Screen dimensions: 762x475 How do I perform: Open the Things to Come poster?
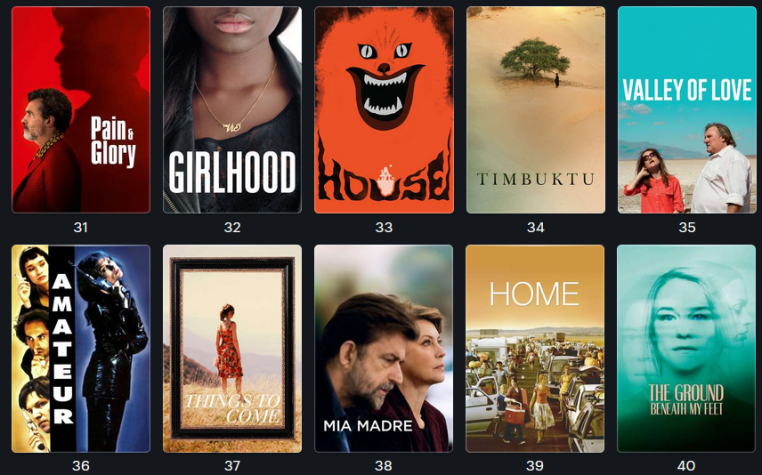[232, 348]
